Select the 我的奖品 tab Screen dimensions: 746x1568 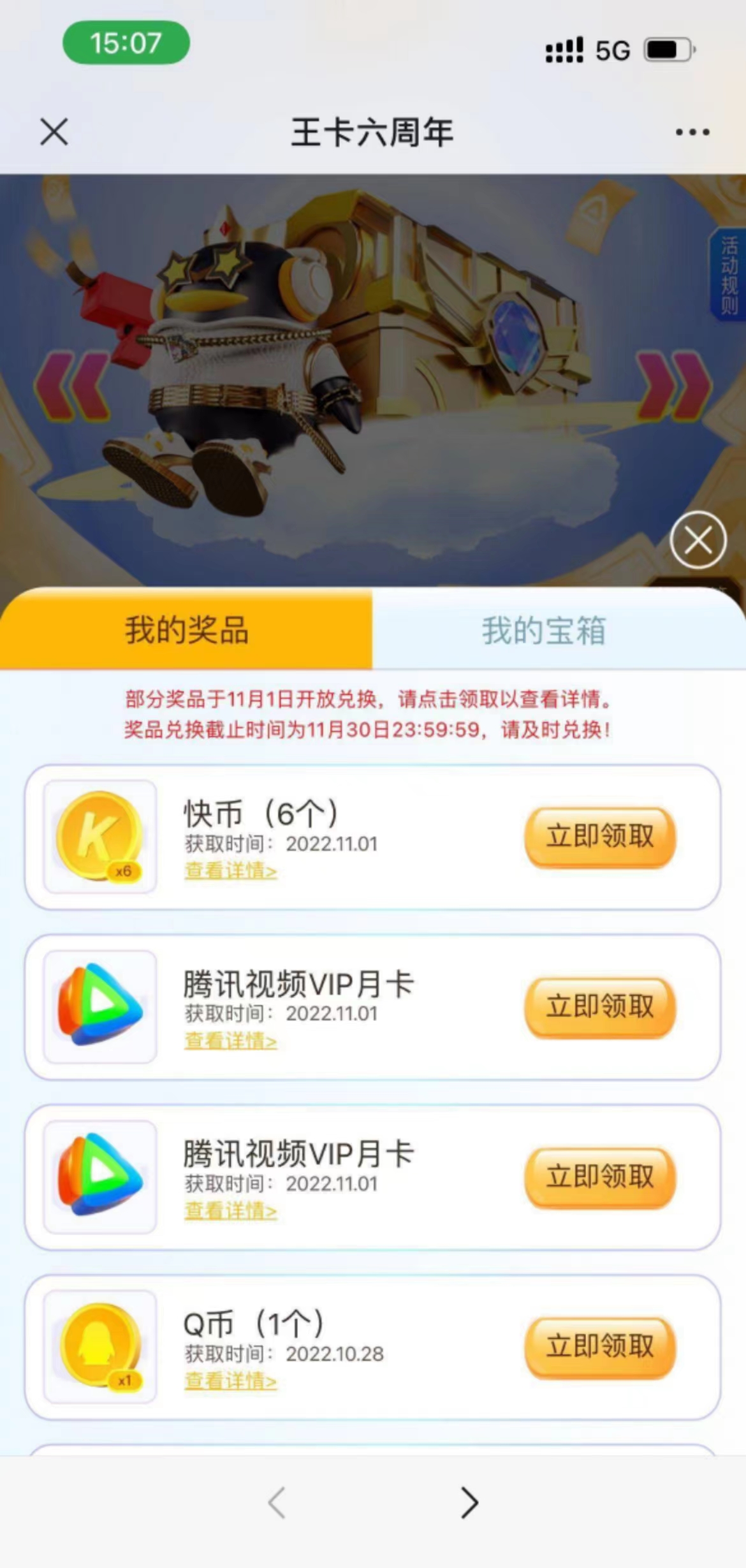click(186, 630)
